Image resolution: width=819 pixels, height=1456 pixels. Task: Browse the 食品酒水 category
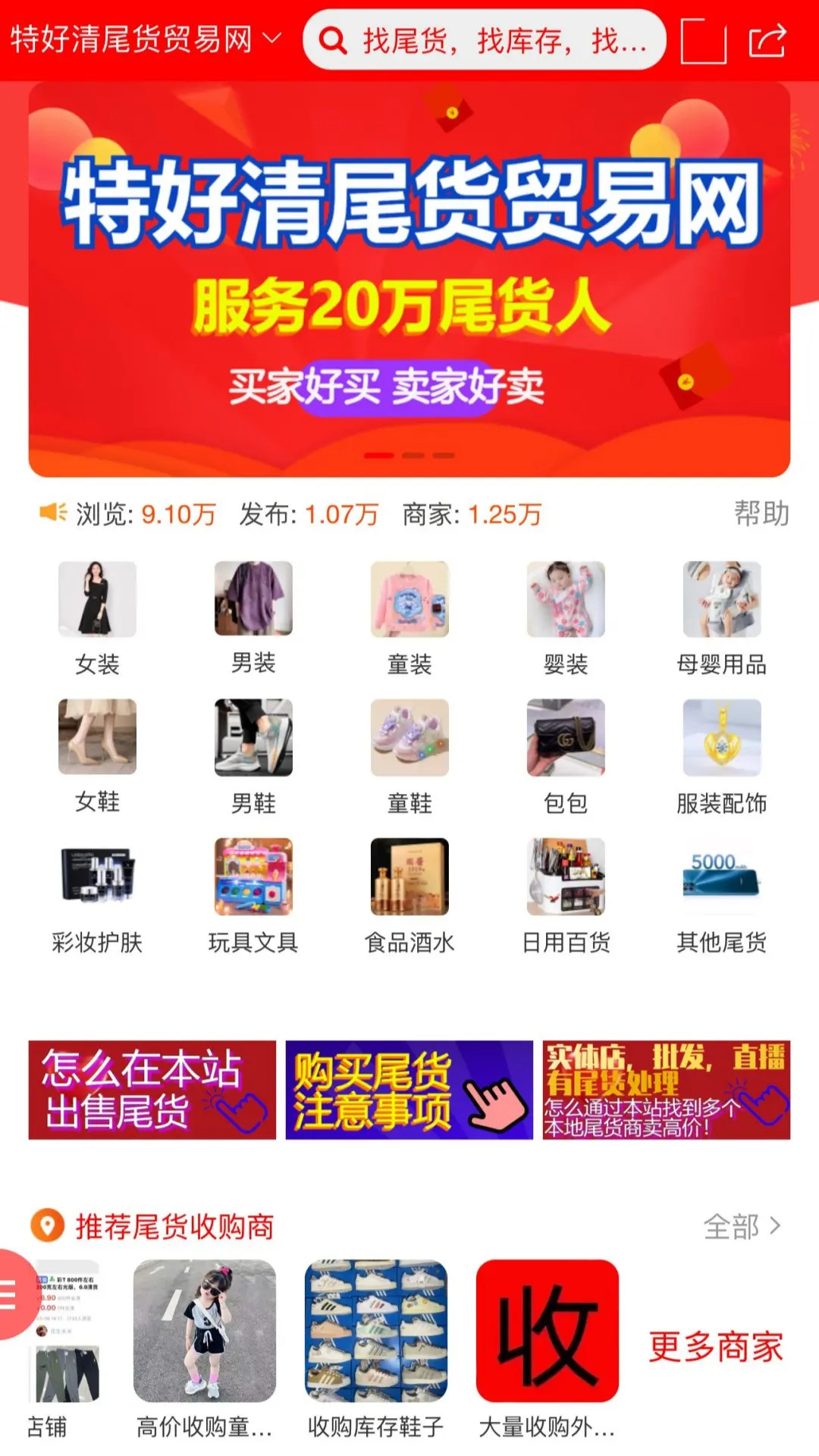click(x=409, y=895)
